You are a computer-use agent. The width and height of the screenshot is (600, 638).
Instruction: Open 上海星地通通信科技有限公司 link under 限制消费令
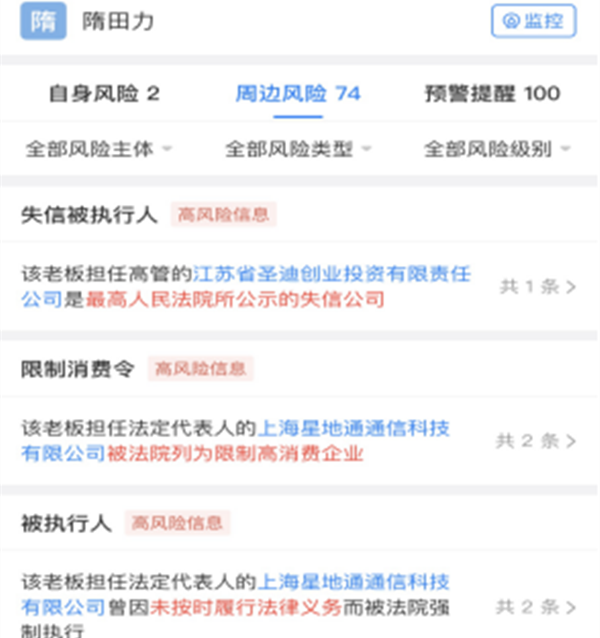[353, 428]
